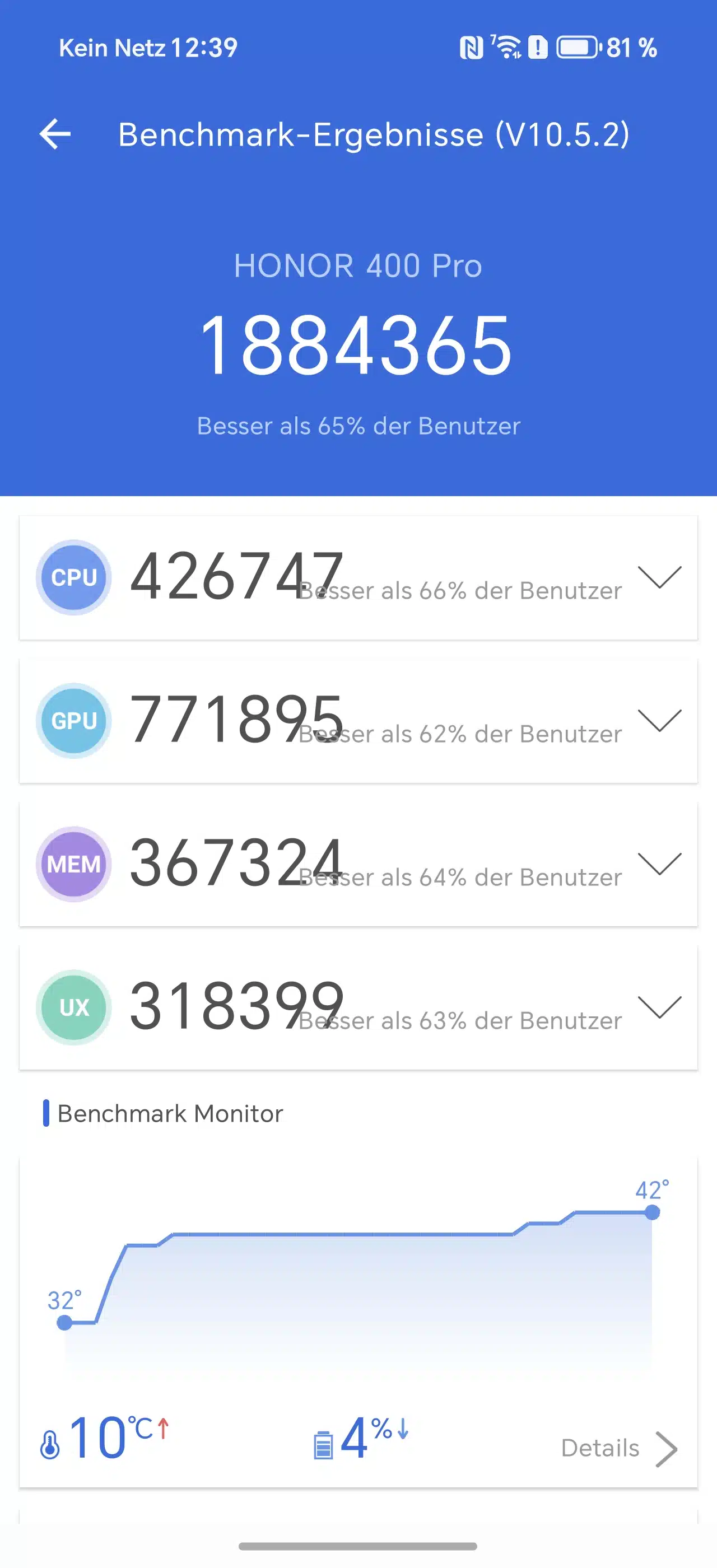Expand the MEM score section
The width and height of the screenshot is (717, 1568).
[659, 864]
